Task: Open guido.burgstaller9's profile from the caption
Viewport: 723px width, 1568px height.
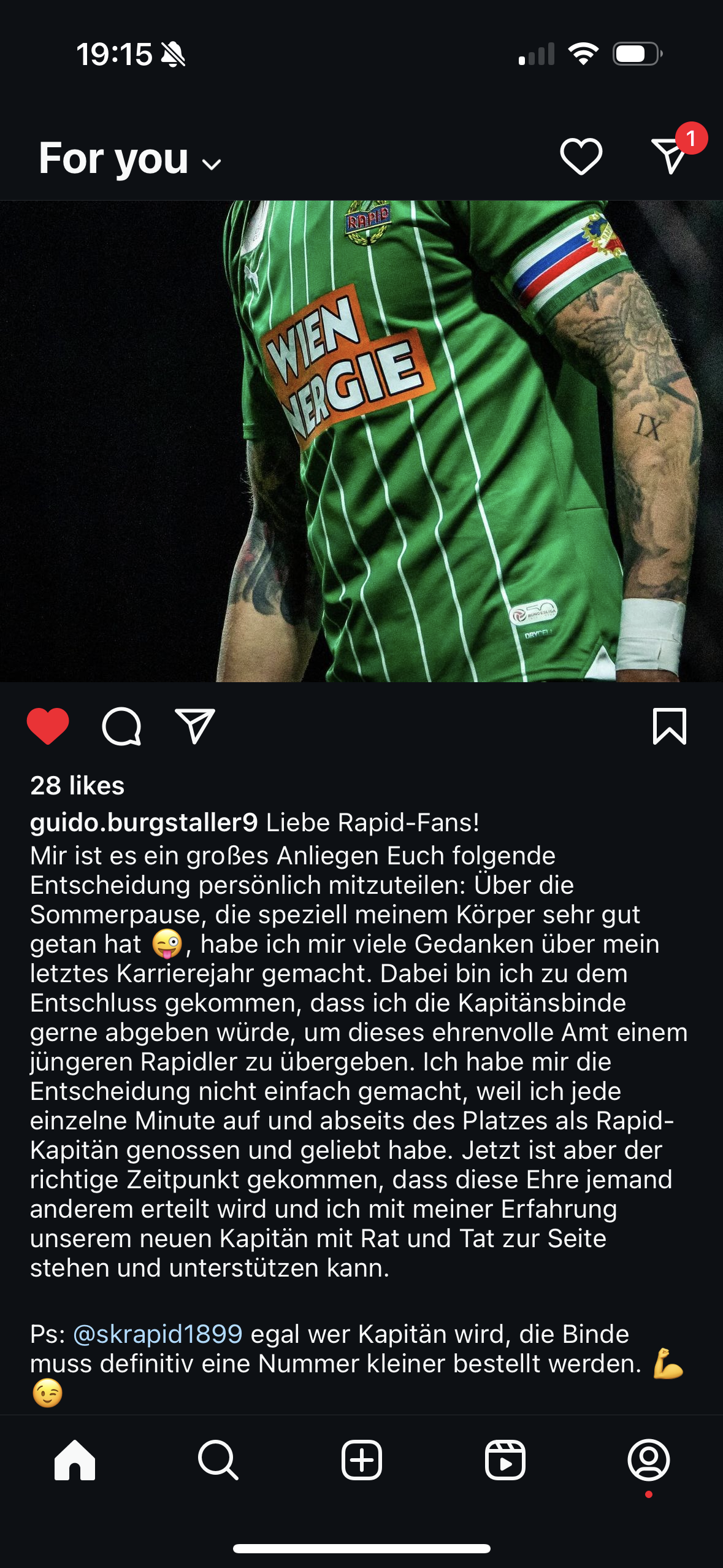Action: tap(144, 823)
